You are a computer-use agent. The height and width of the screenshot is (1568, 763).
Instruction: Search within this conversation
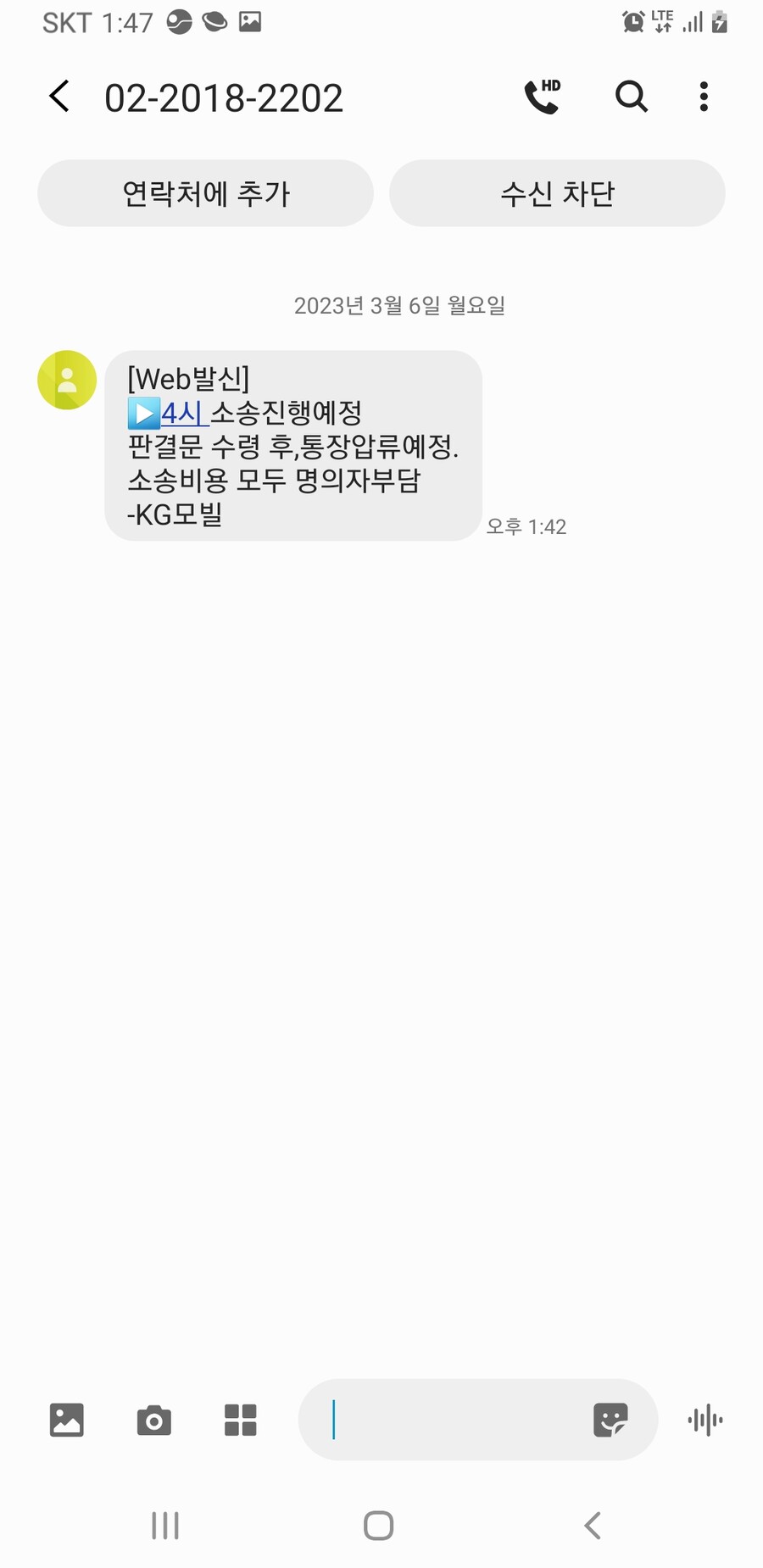tap(631, 97)
